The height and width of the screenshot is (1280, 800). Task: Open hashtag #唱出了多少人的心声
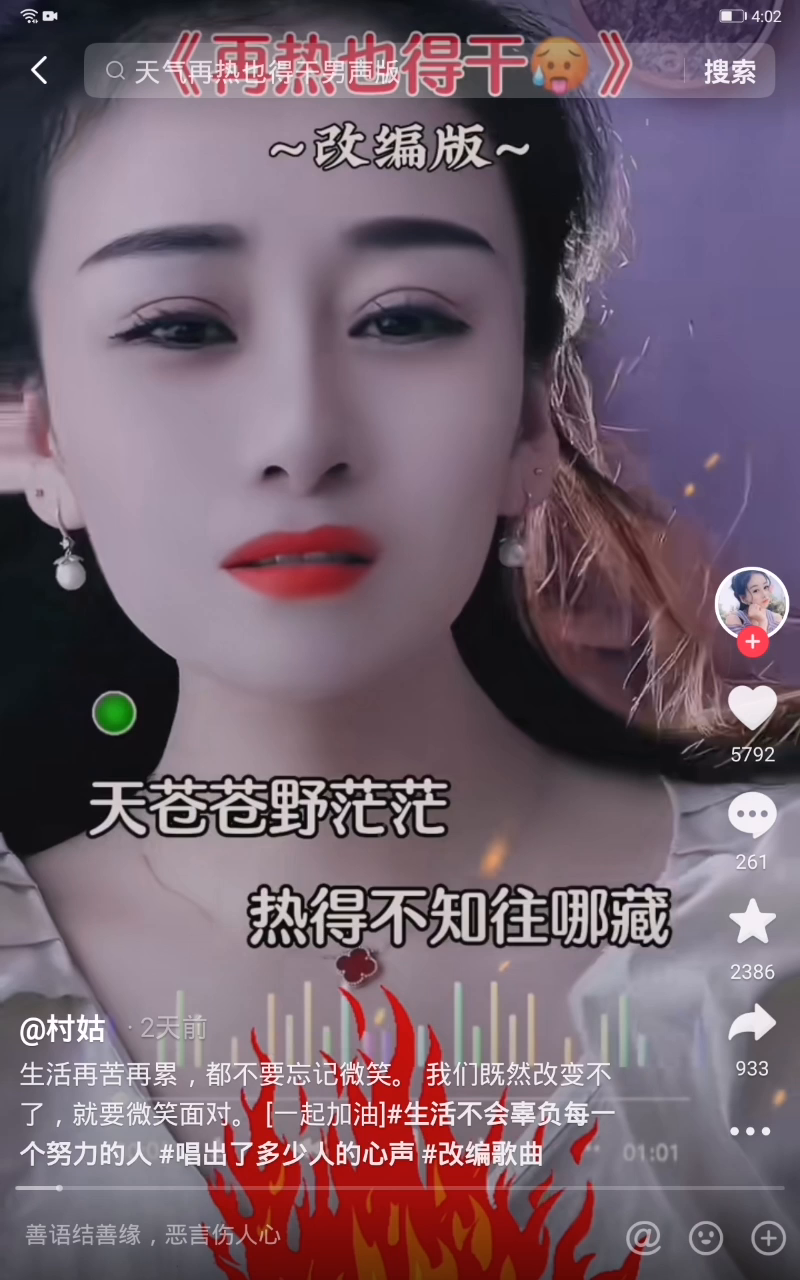point(286,1154)
